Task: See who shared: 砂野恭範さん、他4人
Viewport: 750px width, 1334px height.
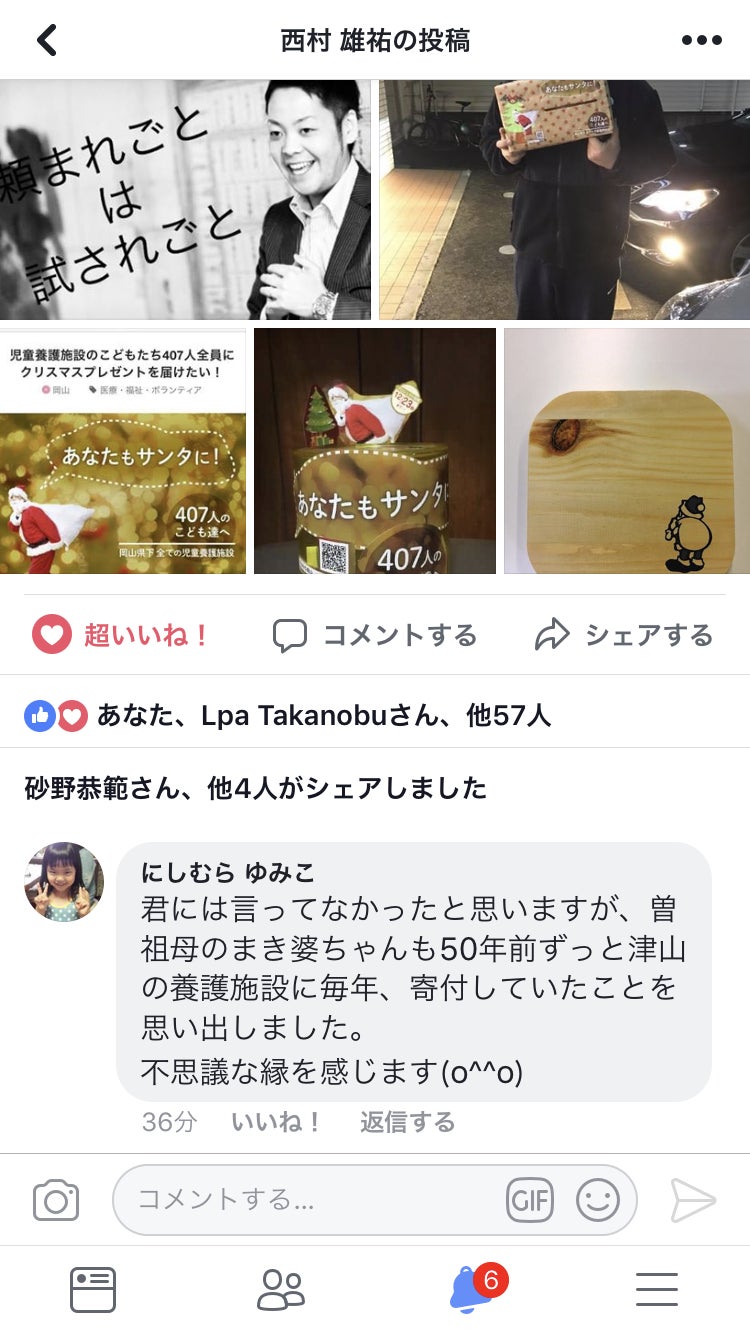Action: [256, 789]
